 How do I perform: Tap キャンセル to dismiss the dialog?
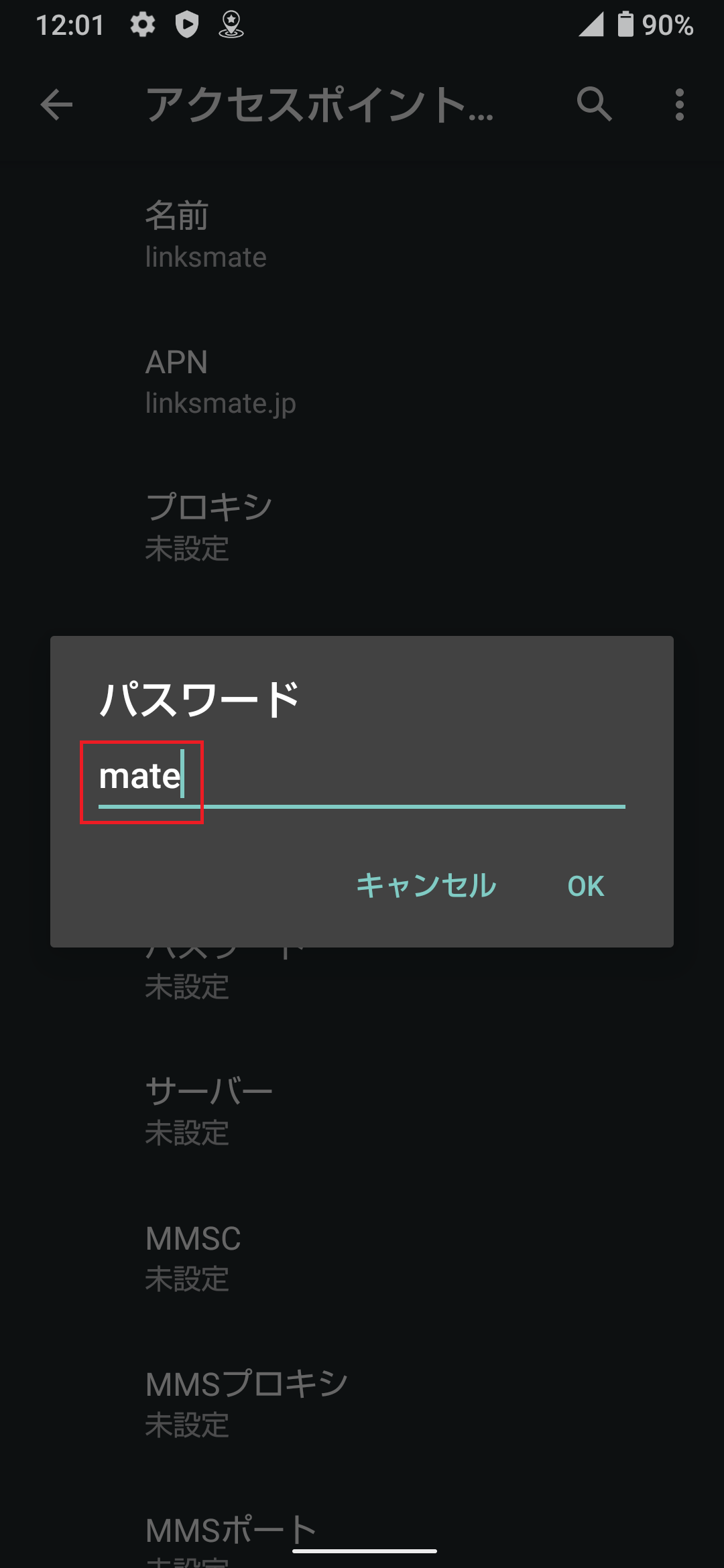point(425,886)
